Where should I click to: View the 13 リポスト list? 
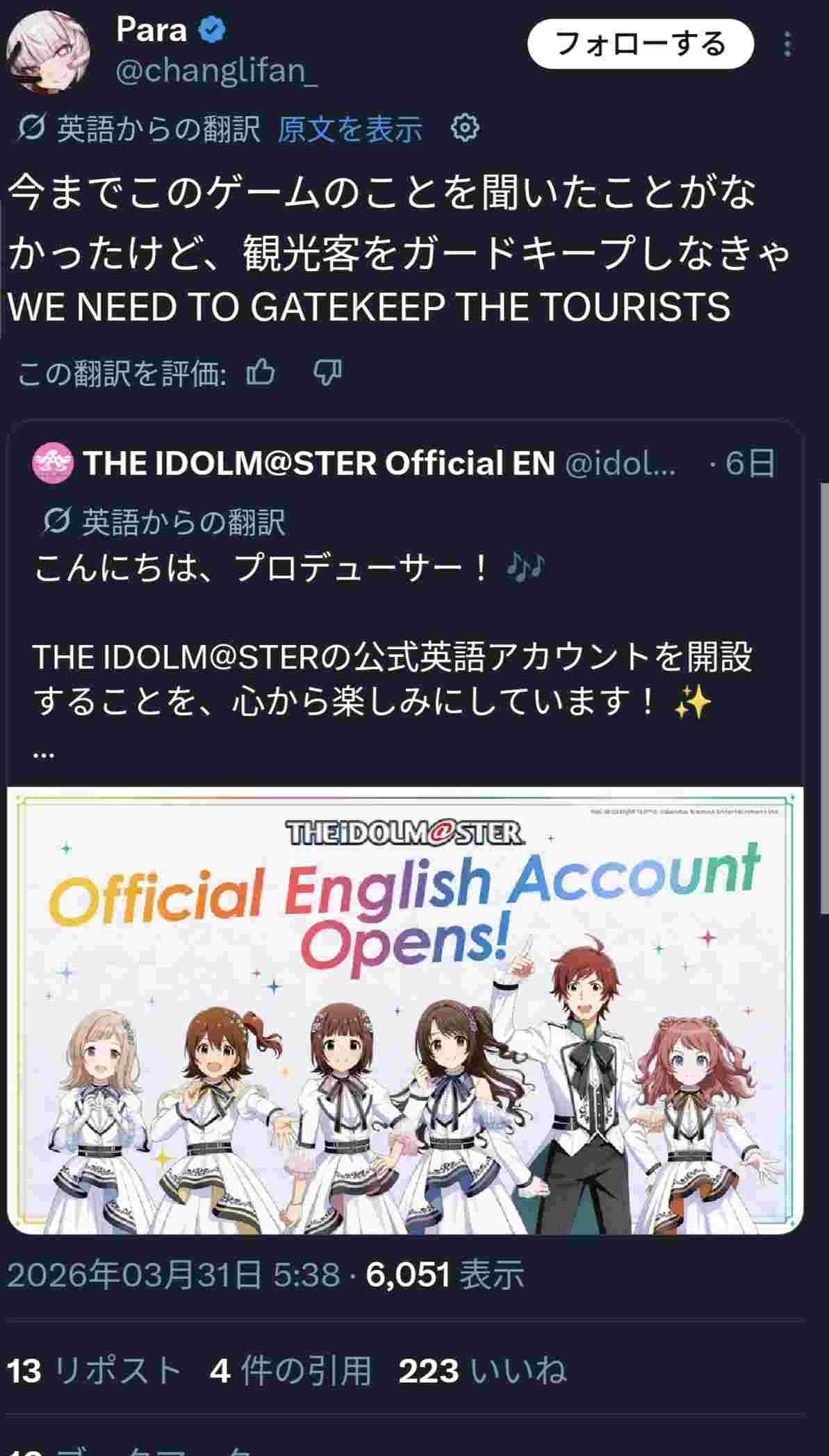tap(94, 1371)
